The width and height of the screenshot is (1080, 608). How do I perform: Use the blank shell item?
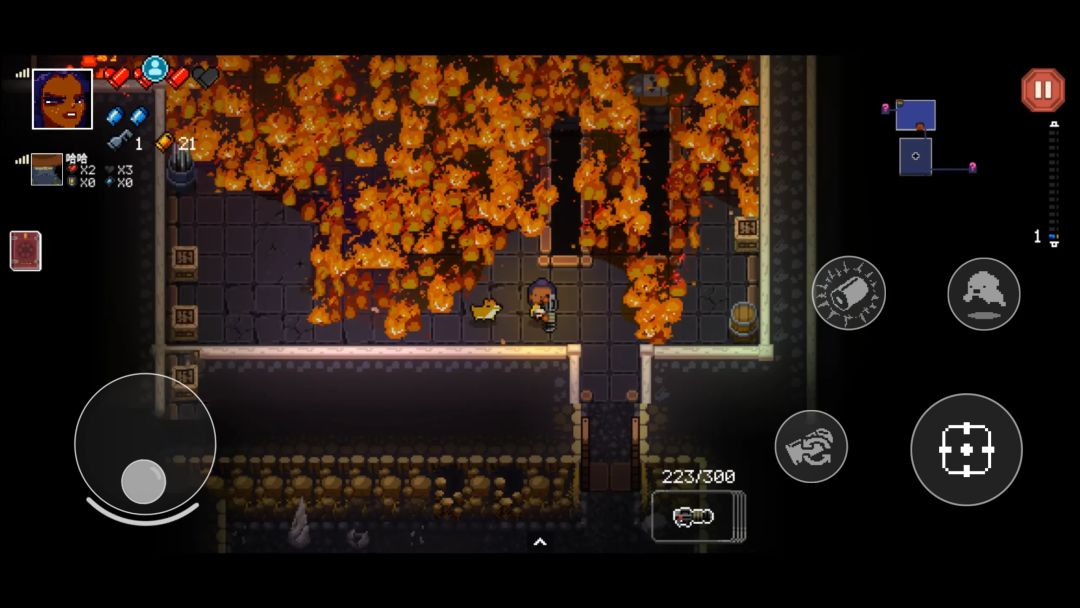coord(848,294)
